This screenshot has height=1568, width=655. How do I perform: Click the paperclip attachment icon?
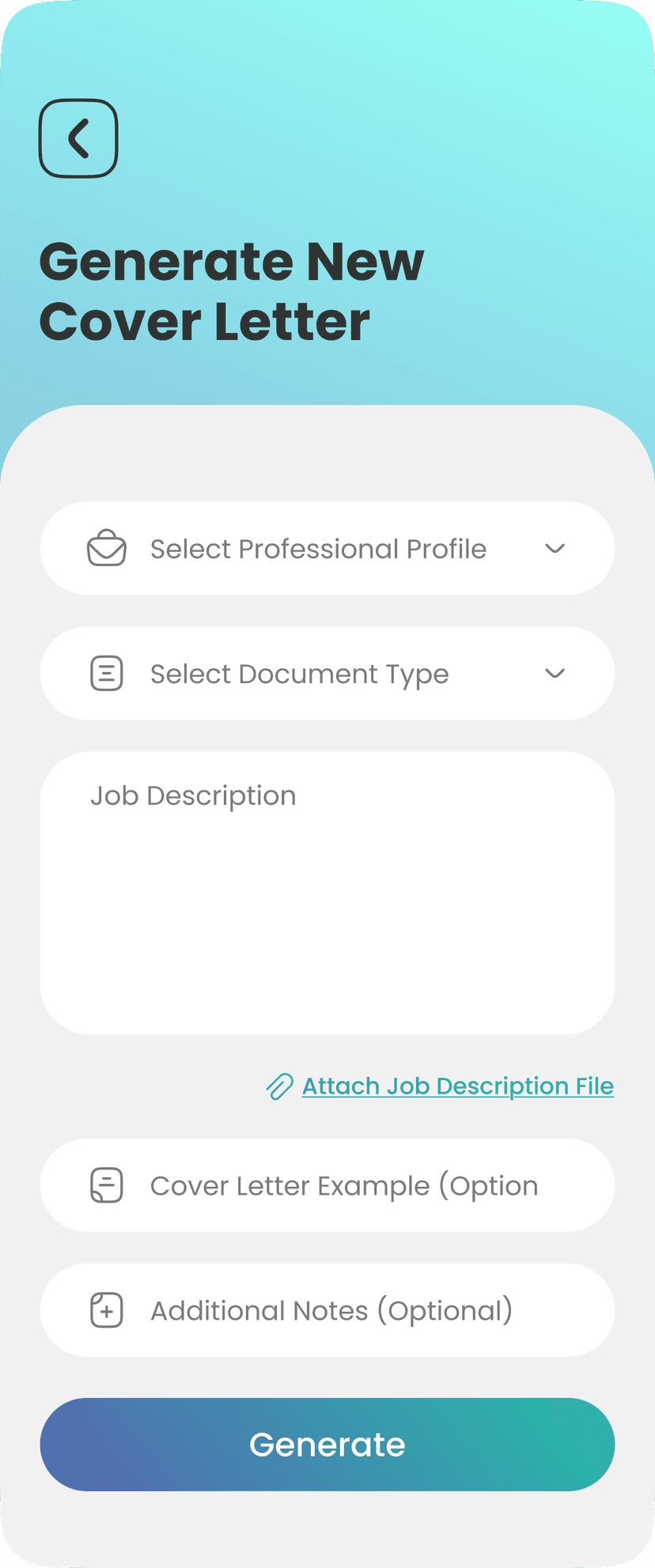[278, 1086]
